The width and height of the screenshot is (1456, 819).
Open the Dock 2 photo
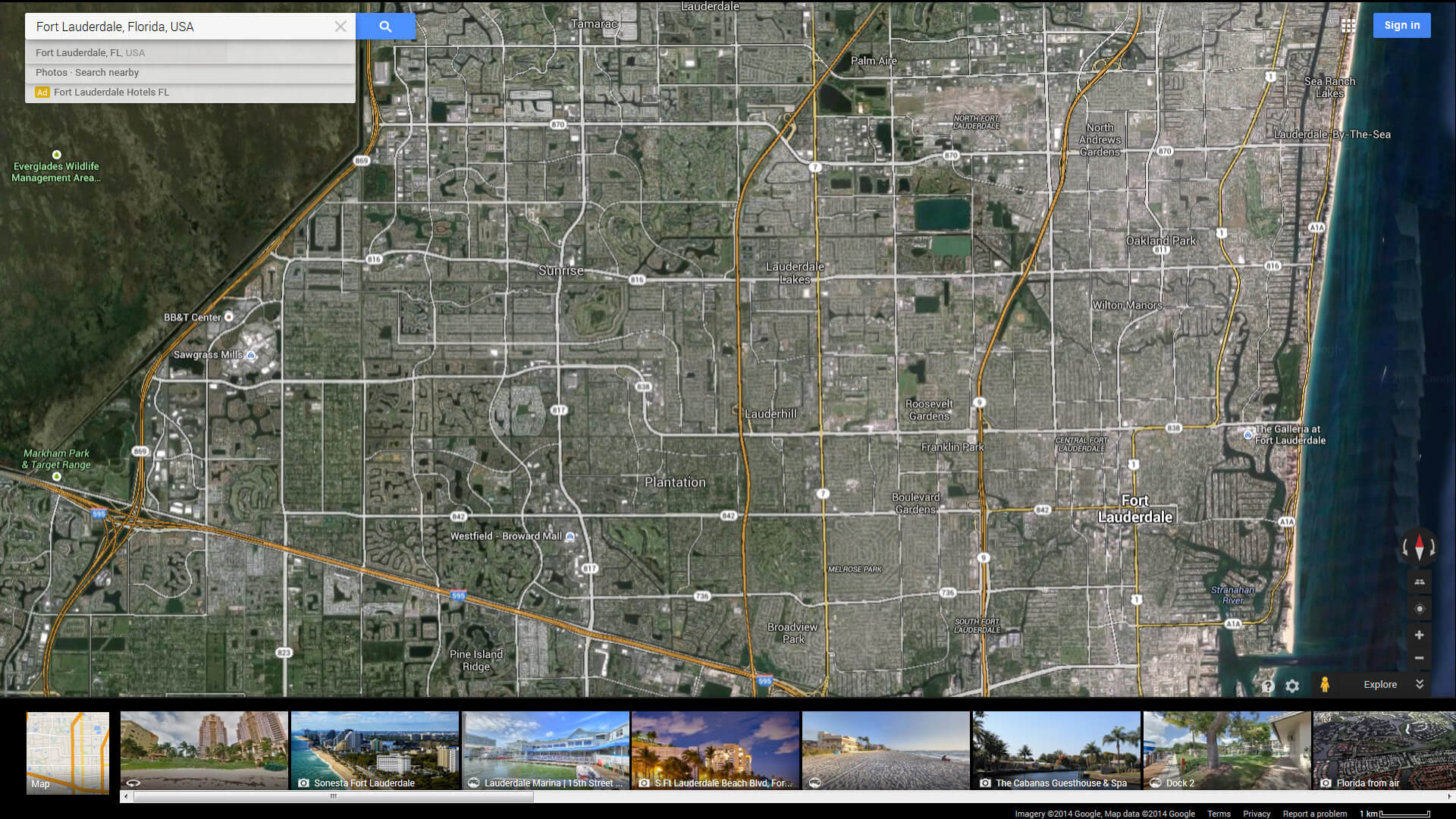1226,751
